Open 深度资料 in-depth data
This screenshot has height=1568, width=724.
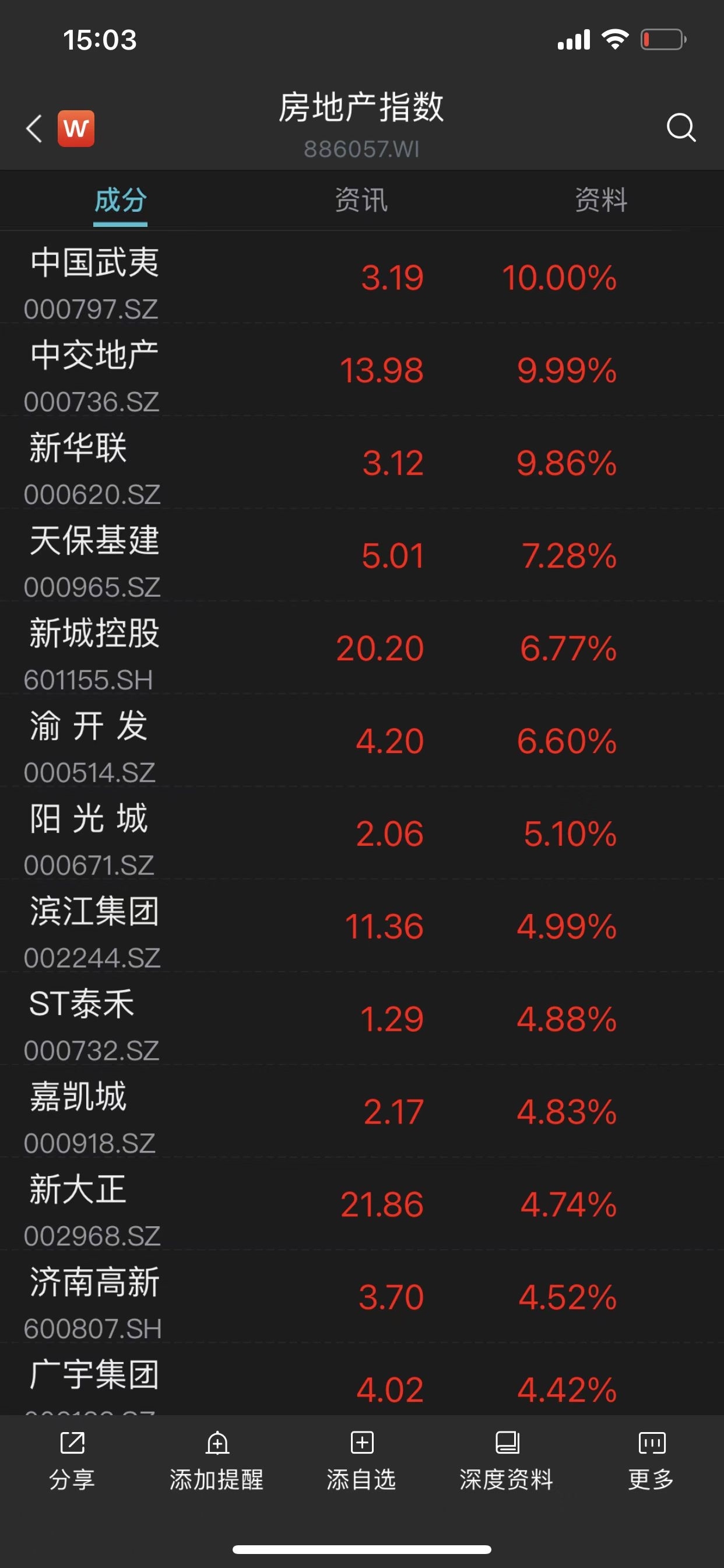point(507,1461)
